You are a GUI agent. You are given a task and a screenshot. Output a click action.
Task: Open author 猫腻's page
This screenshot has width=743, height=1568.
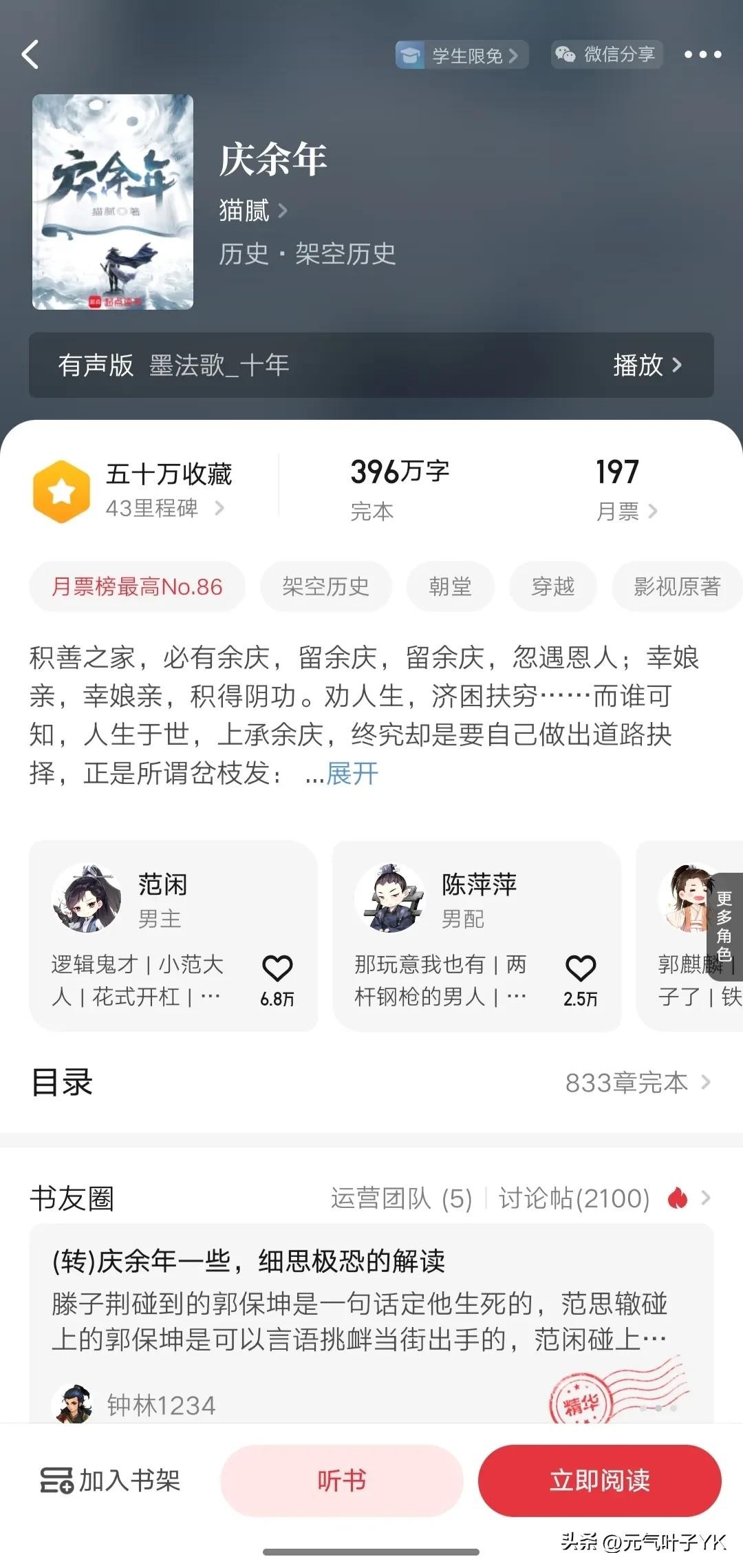[252, 211]
